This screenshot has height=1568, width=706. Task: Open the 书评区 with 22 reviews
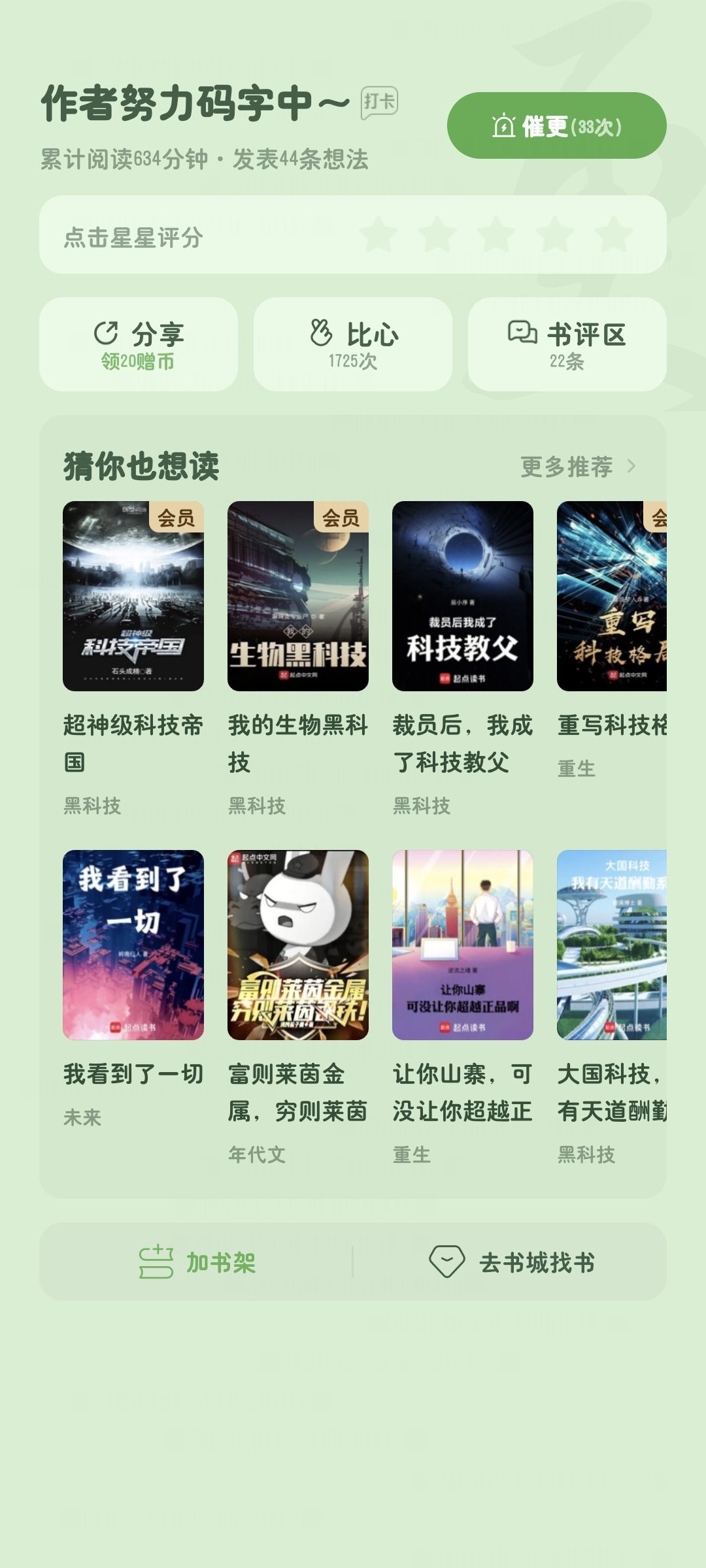click(x=567, y=344)
